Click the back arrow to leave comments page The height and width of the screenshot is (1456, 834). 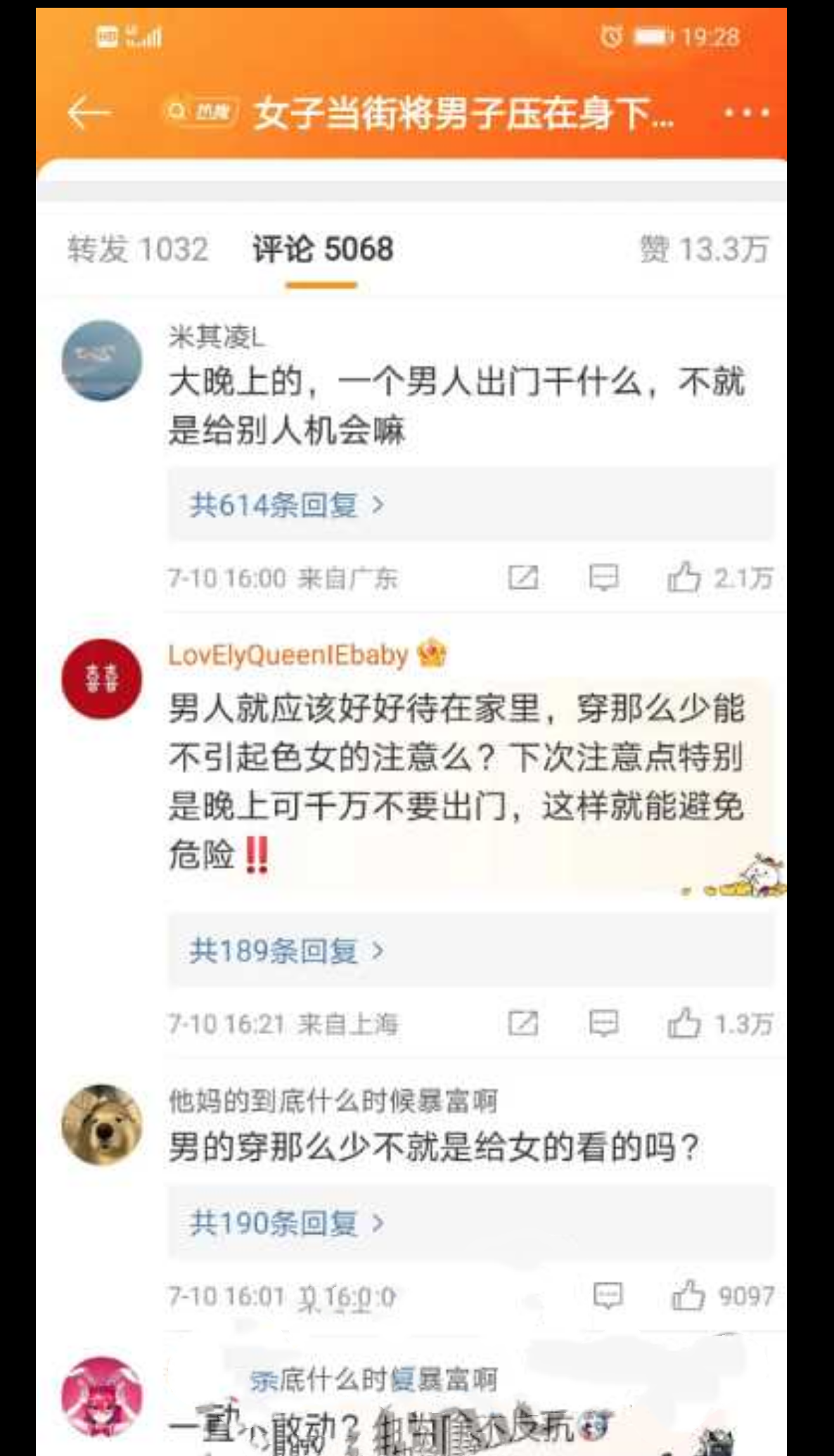click(x=91, y=113)
